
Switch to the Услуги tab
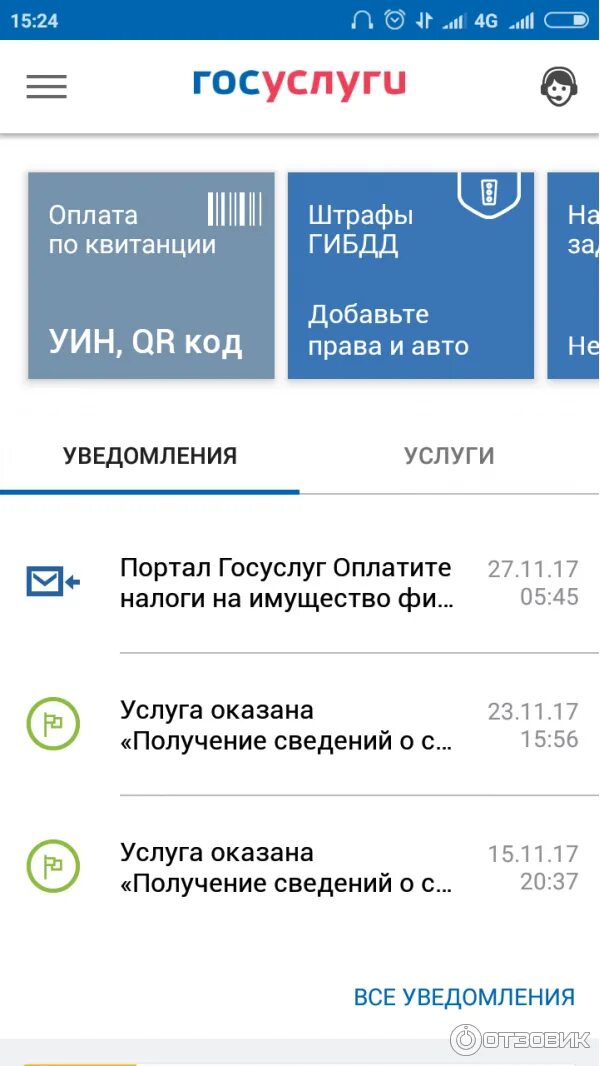[449, 455]
